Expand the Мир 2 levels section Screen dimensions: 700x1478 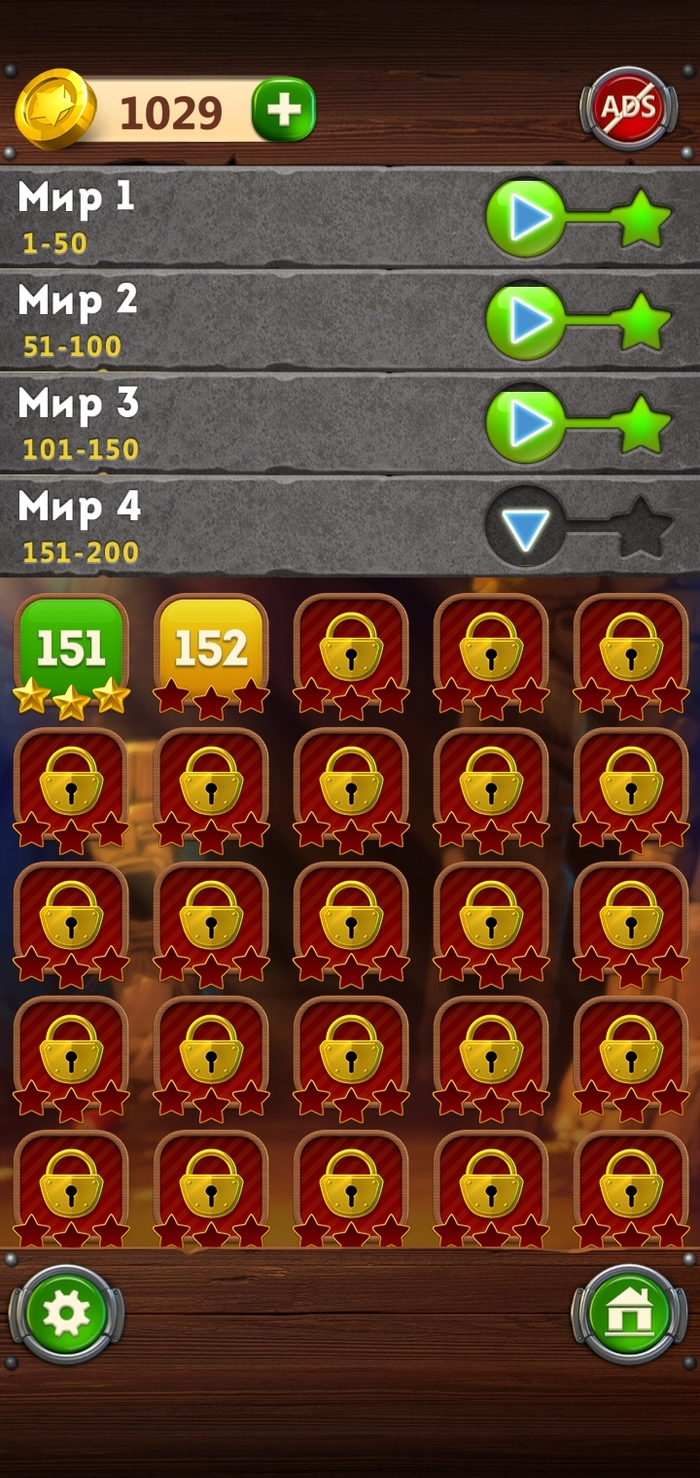(x=525, y=321)
